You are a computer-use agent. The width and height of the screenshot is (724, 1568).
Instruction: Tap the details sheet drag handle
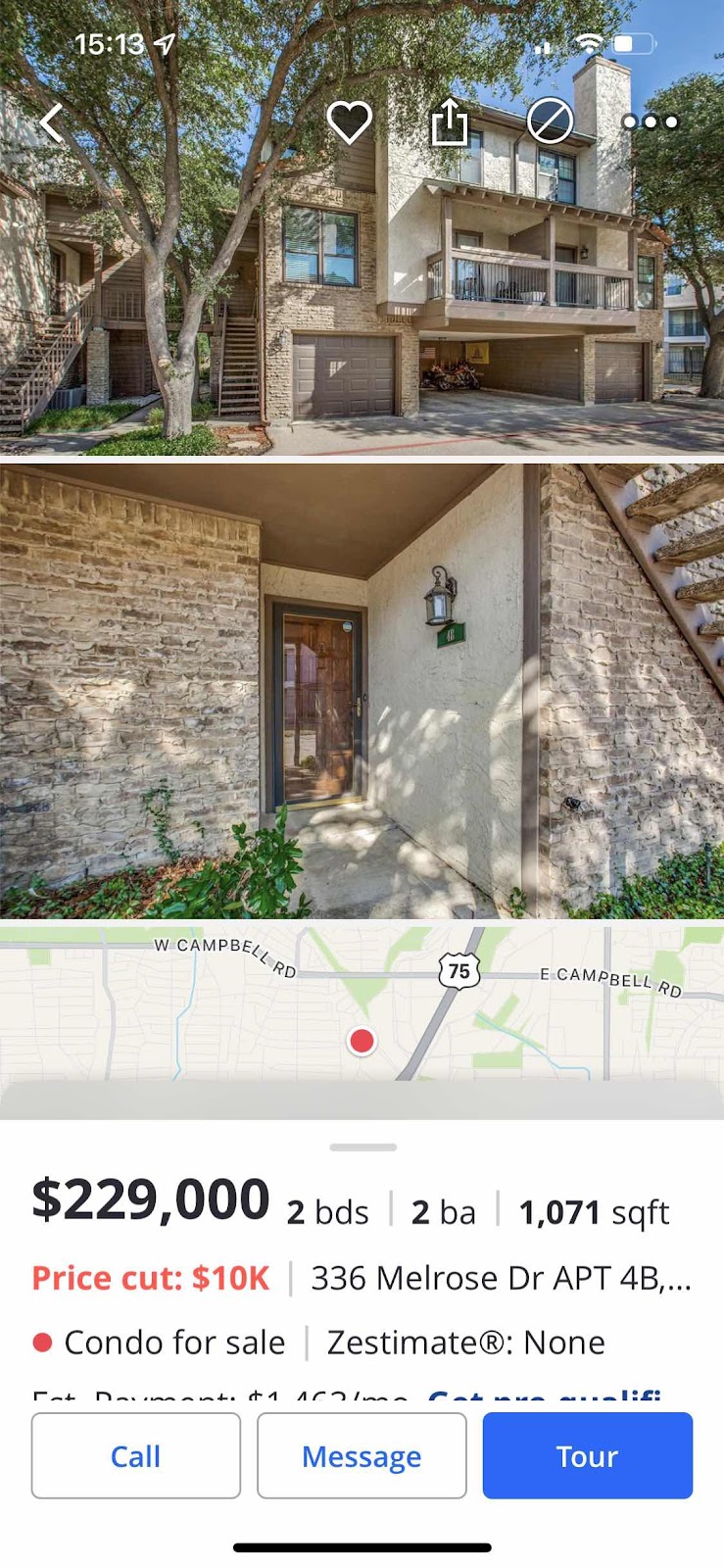pyautogui.click(x=362, y=1147)
